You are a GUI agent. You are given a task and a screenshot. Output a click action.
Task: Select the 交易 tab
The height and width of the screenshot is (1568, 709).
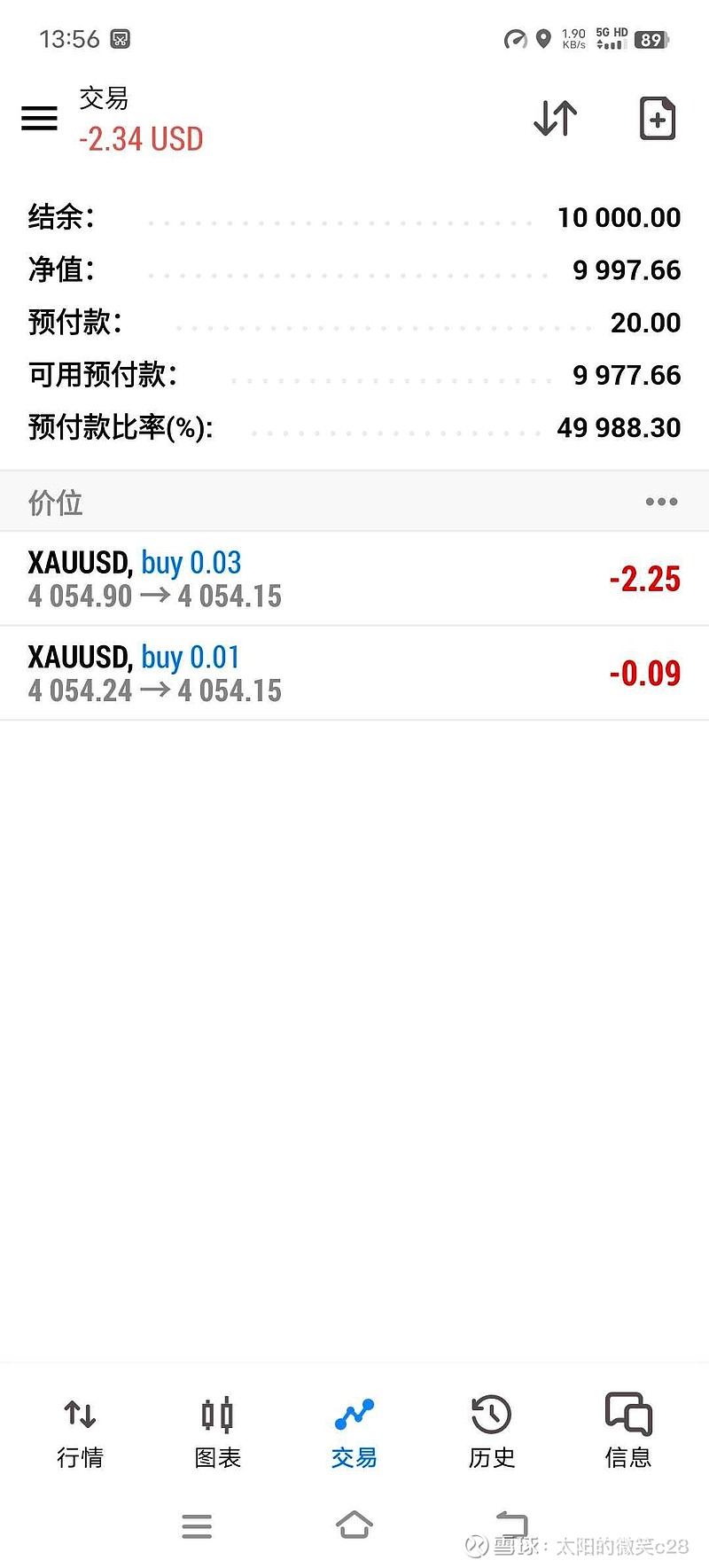tap(354, 1432)
